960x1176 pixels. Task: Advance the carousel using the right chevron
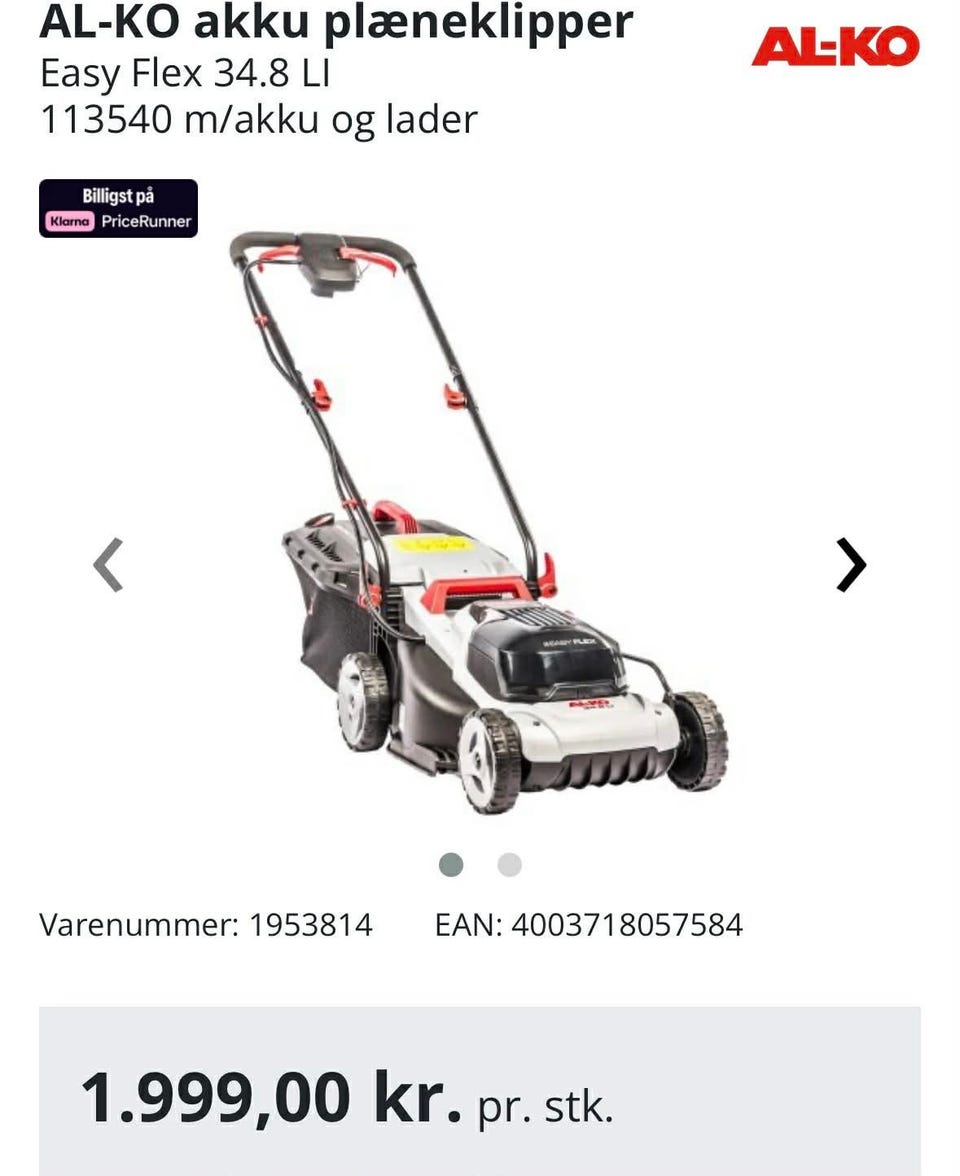tap(852, 563)
